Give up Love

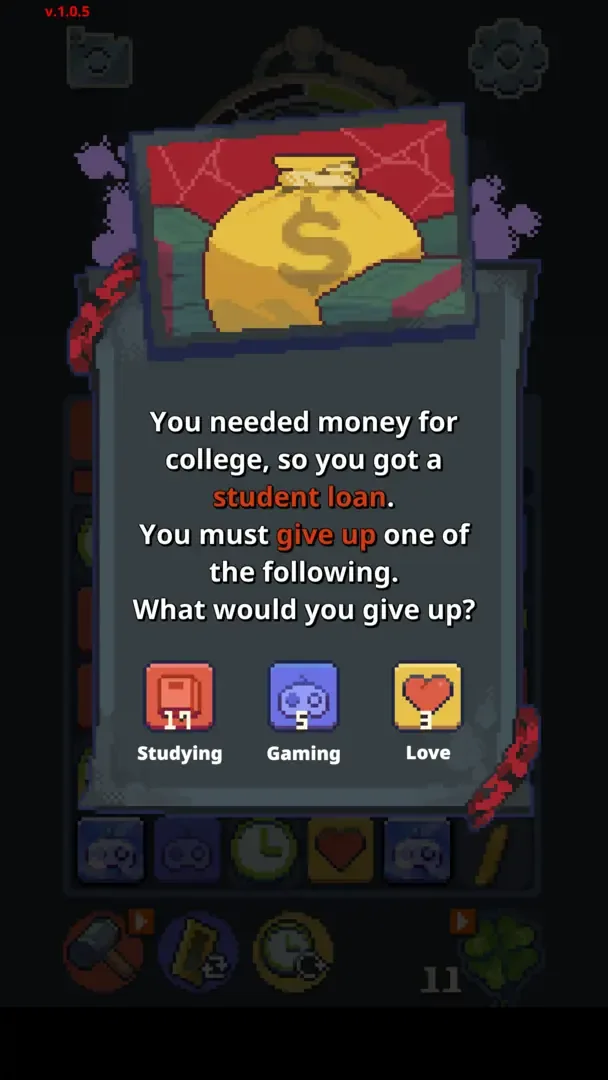tap(427, 697)
